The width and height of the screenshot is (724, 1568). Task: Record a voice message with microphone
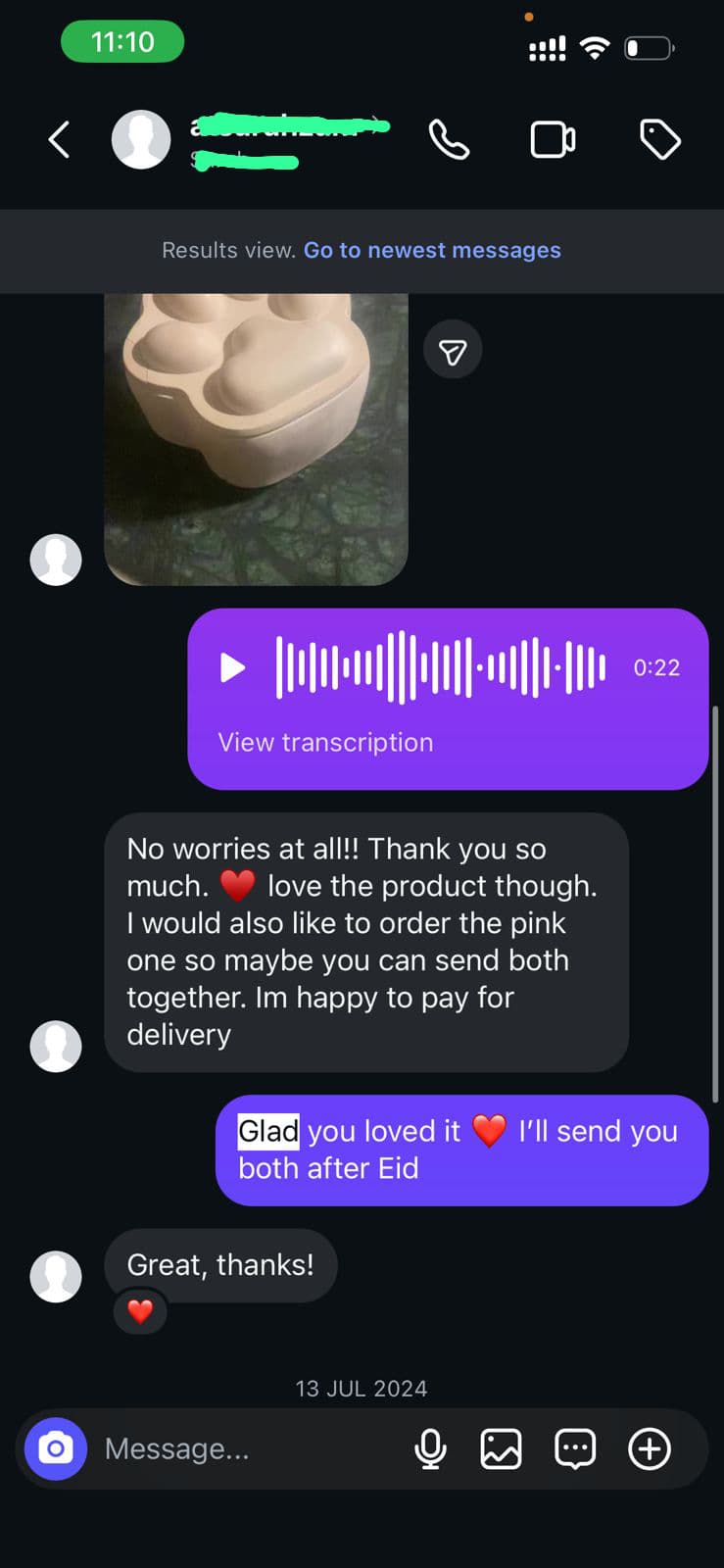tap(430, 1448)
